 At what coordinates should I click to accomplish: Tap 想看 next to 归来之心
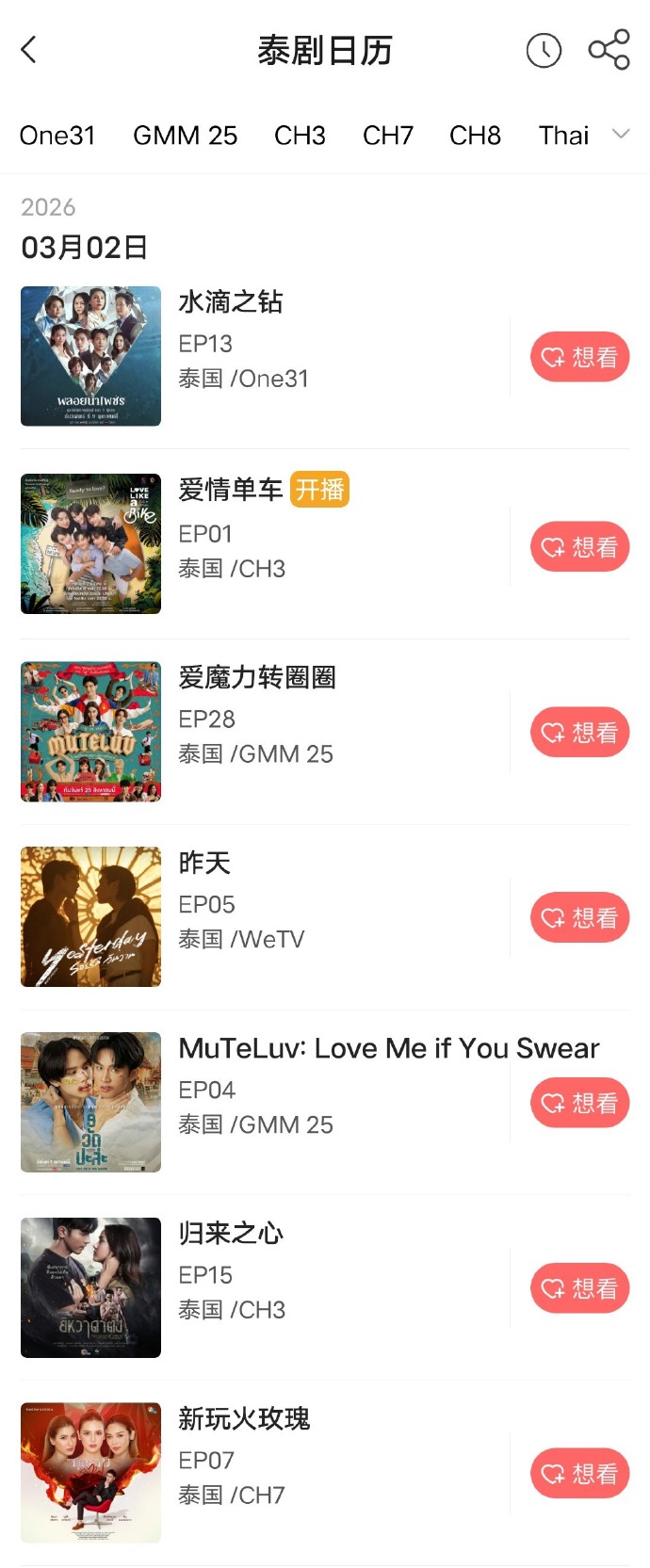click(579, 1288)
